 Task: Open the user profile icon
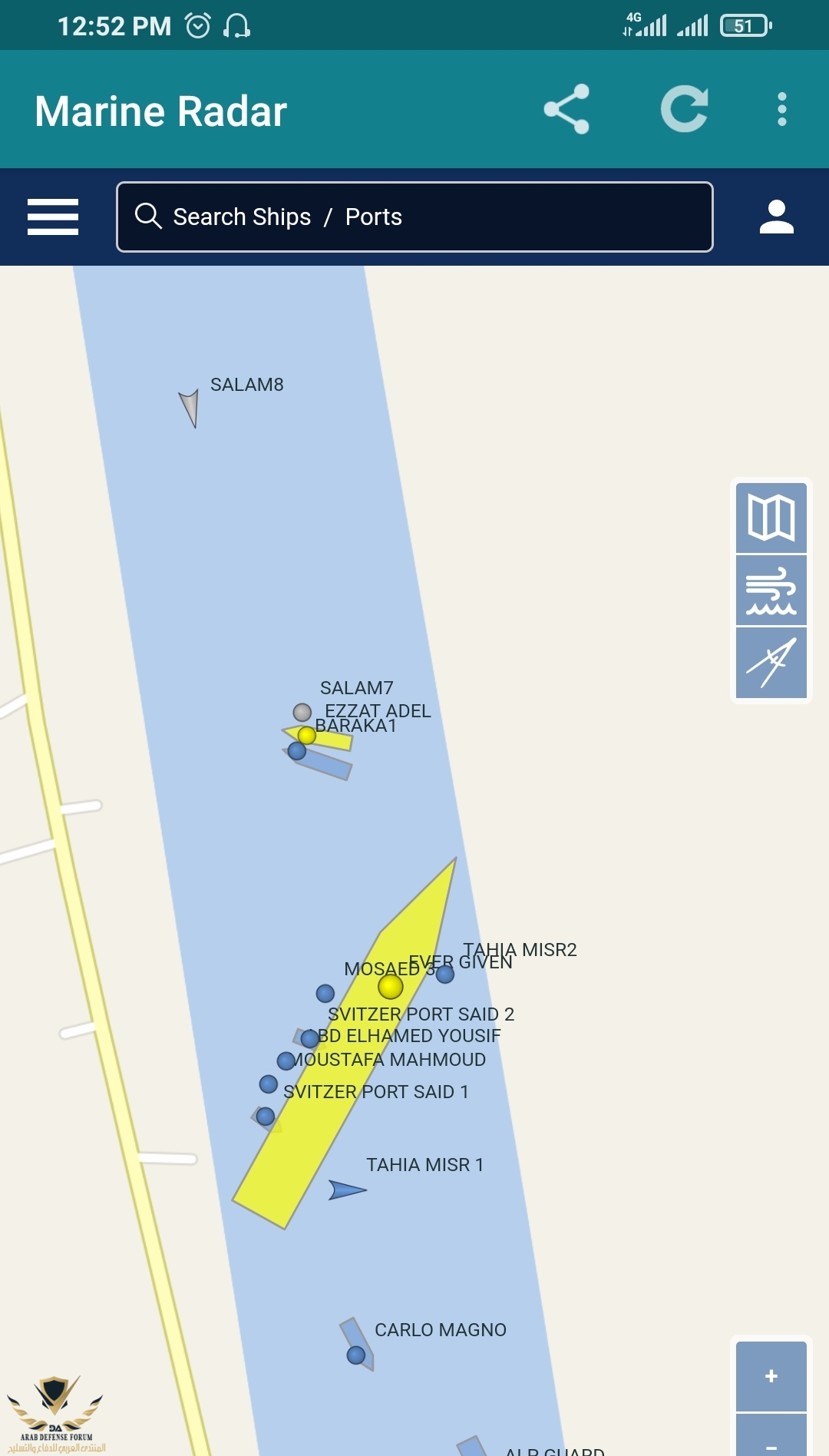pyautogui.click(x=776, y=217)
